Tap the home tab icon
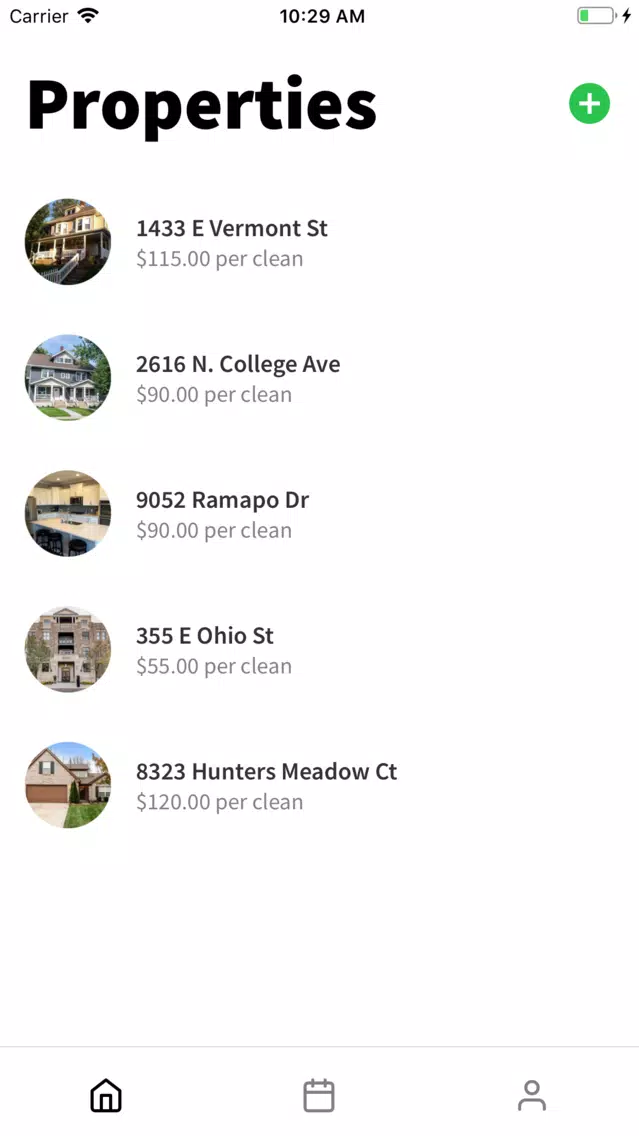Viewport: 639px width, 1136px height. click(x=106, y=1095)
